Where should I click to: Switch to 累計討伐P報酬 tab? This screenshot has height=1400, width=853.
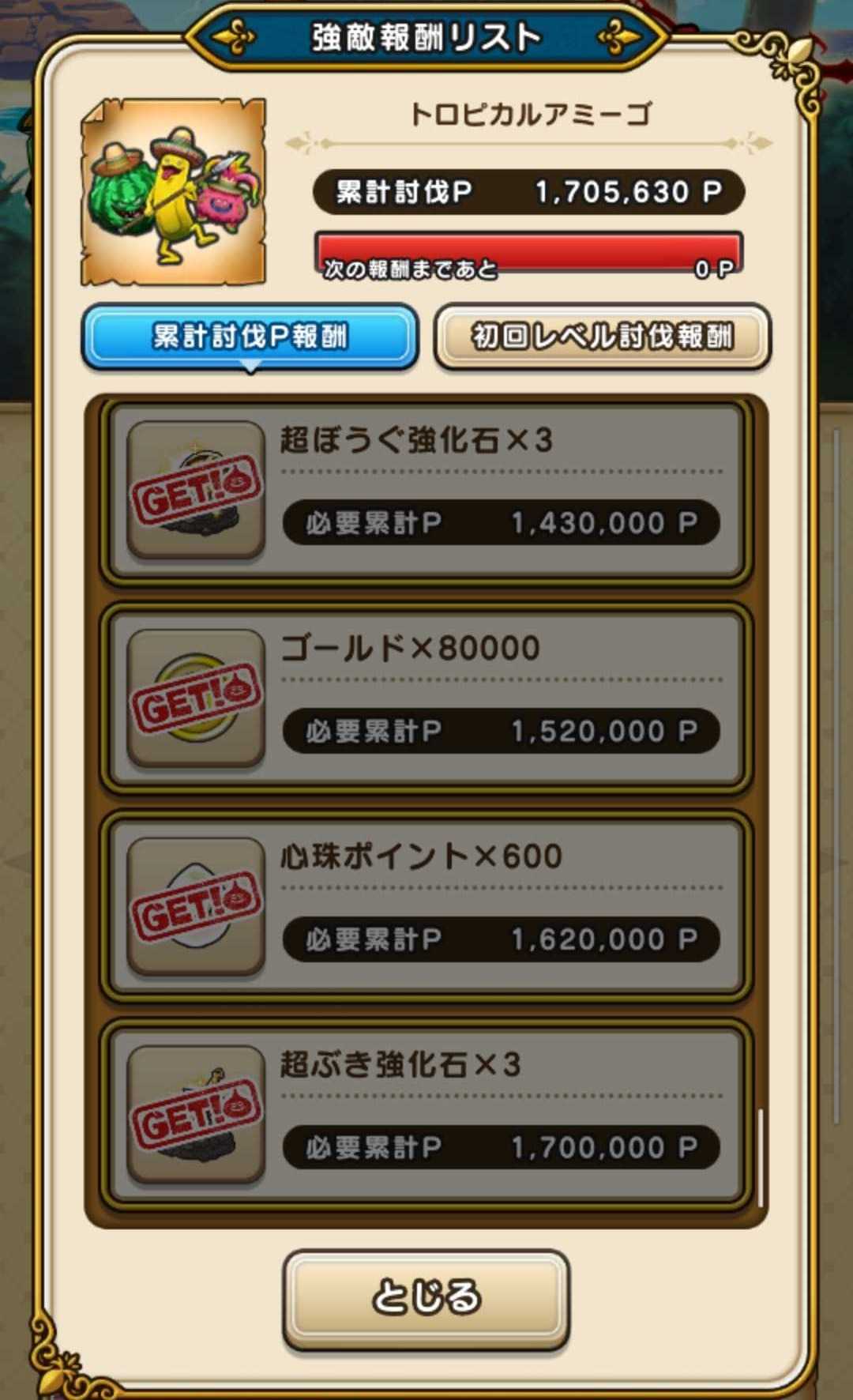click(250, 337)
